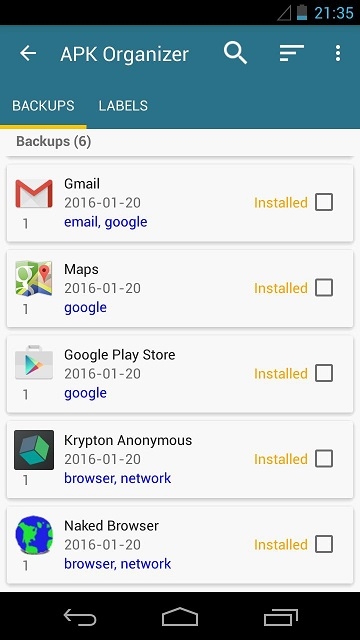Open search in APK Organizer

tap(235, 53)
